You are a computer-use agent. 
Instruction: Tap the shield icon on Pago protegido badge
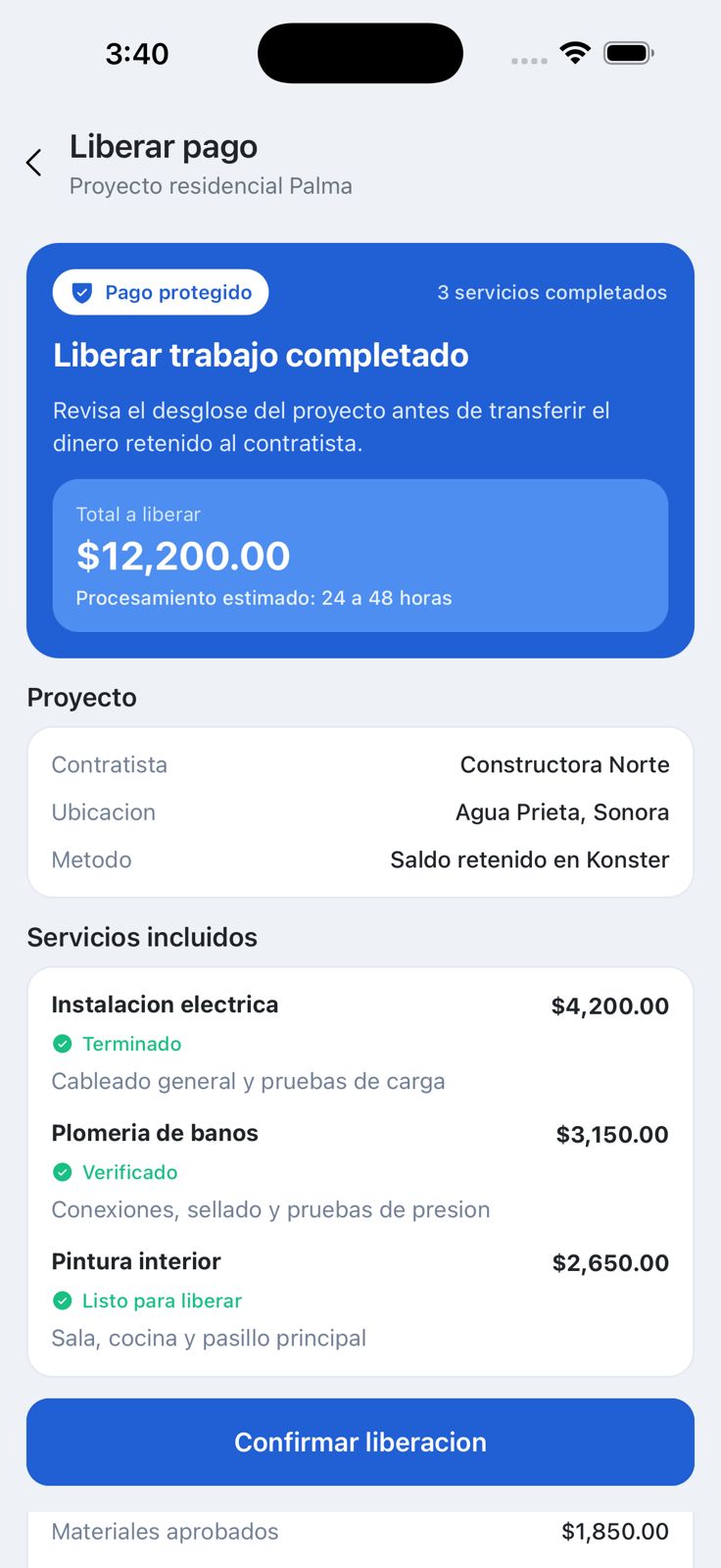point(82,291)
